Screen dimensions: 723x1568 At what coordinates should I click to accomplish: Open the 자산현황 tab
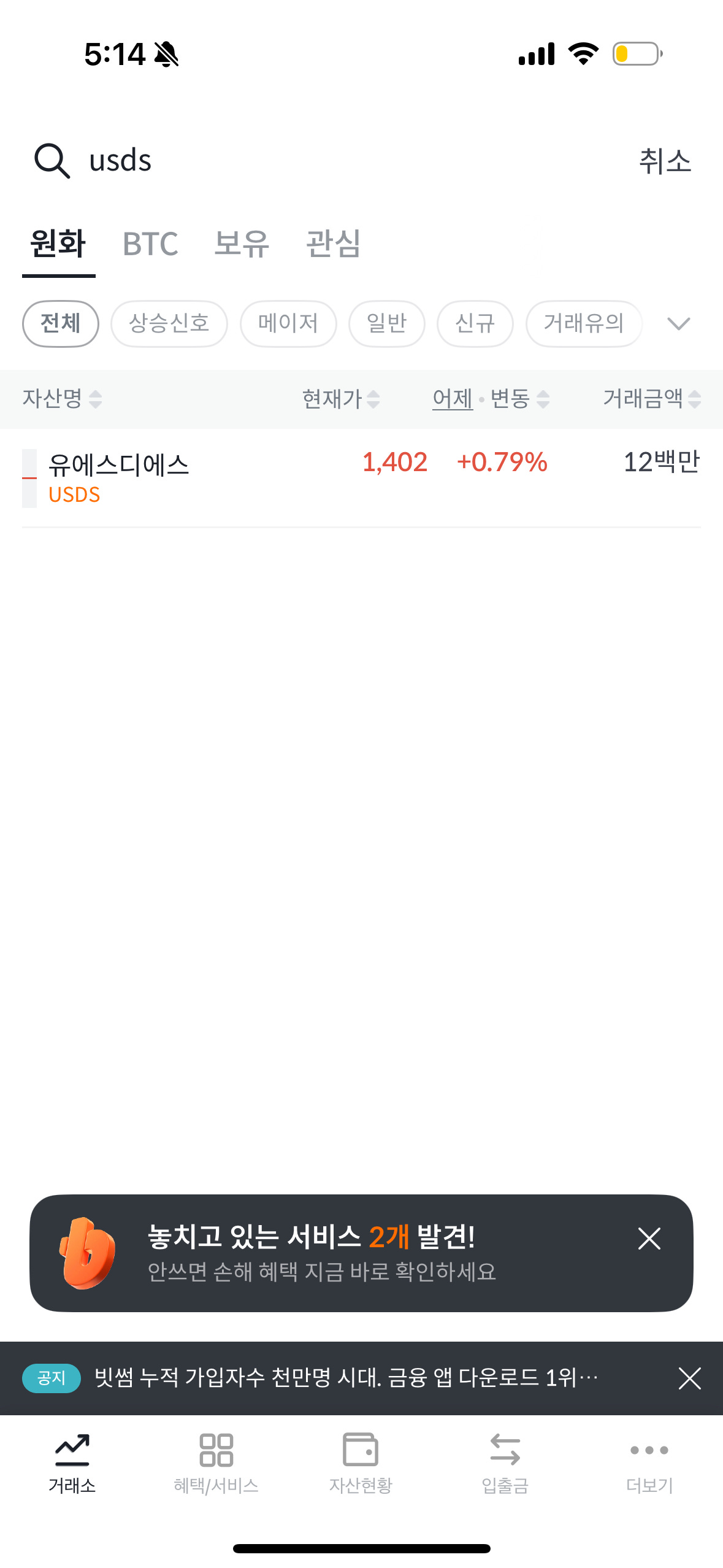point(361,1463)
